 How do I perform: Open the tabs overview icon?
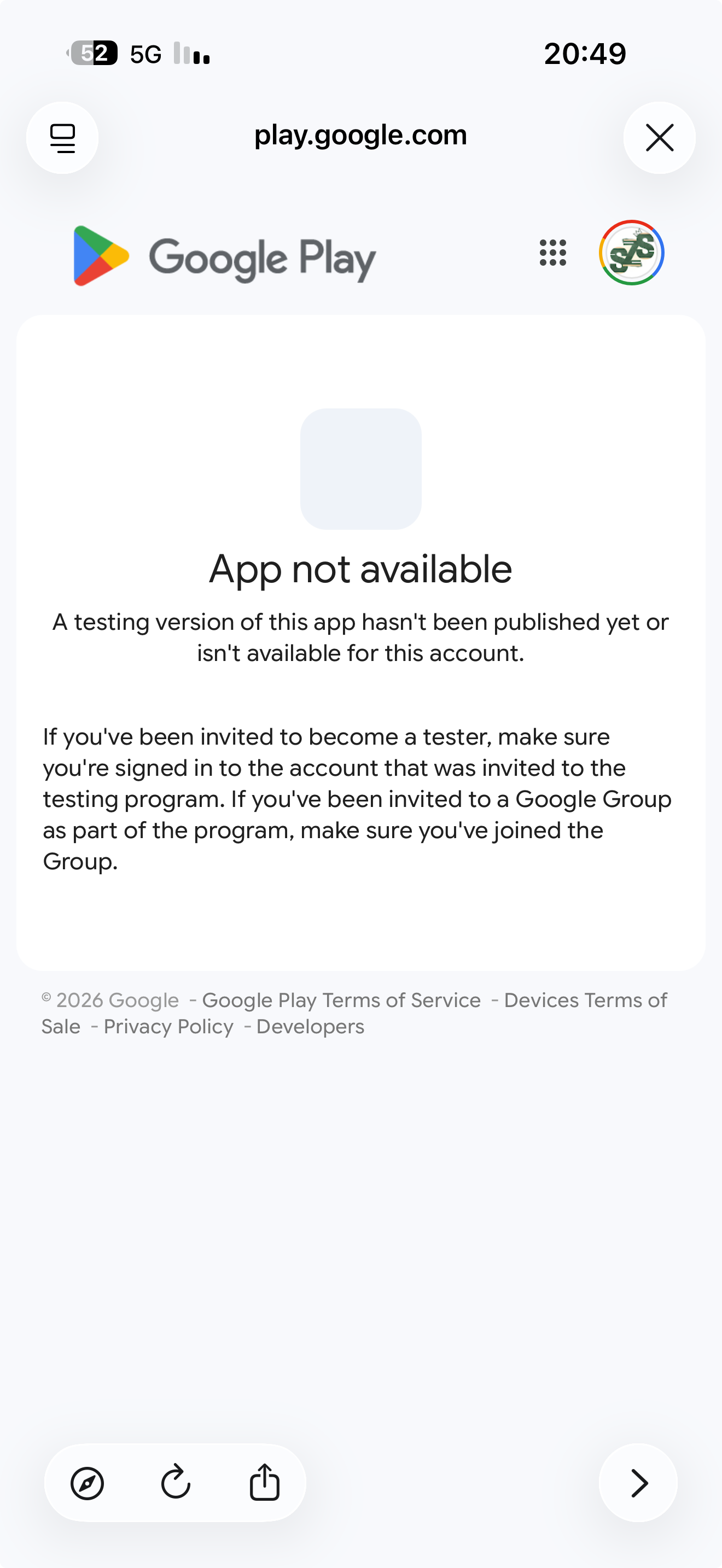click(x=62, y=138)
